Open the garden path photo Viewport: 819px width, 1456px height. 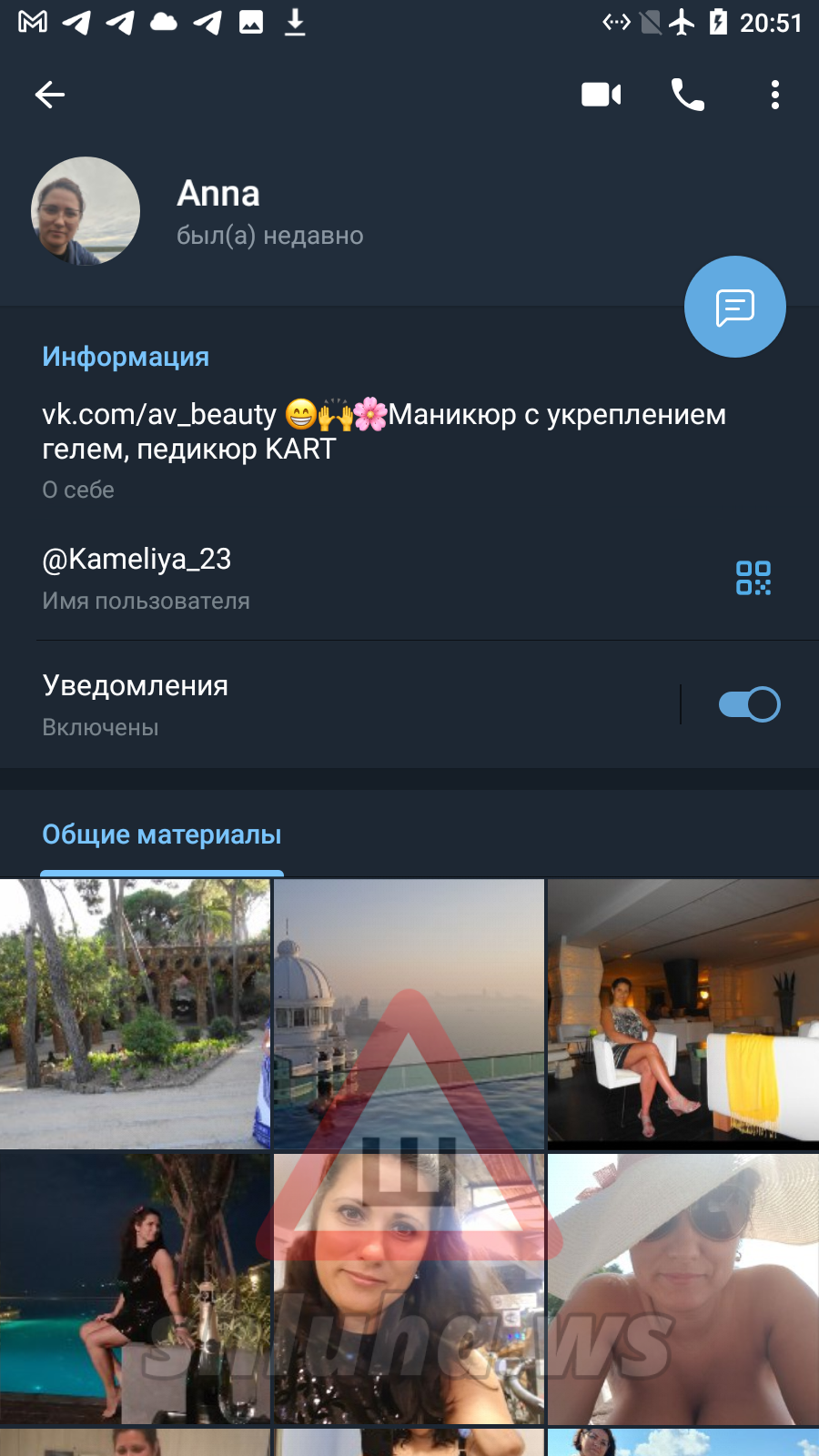[135, 1014]
